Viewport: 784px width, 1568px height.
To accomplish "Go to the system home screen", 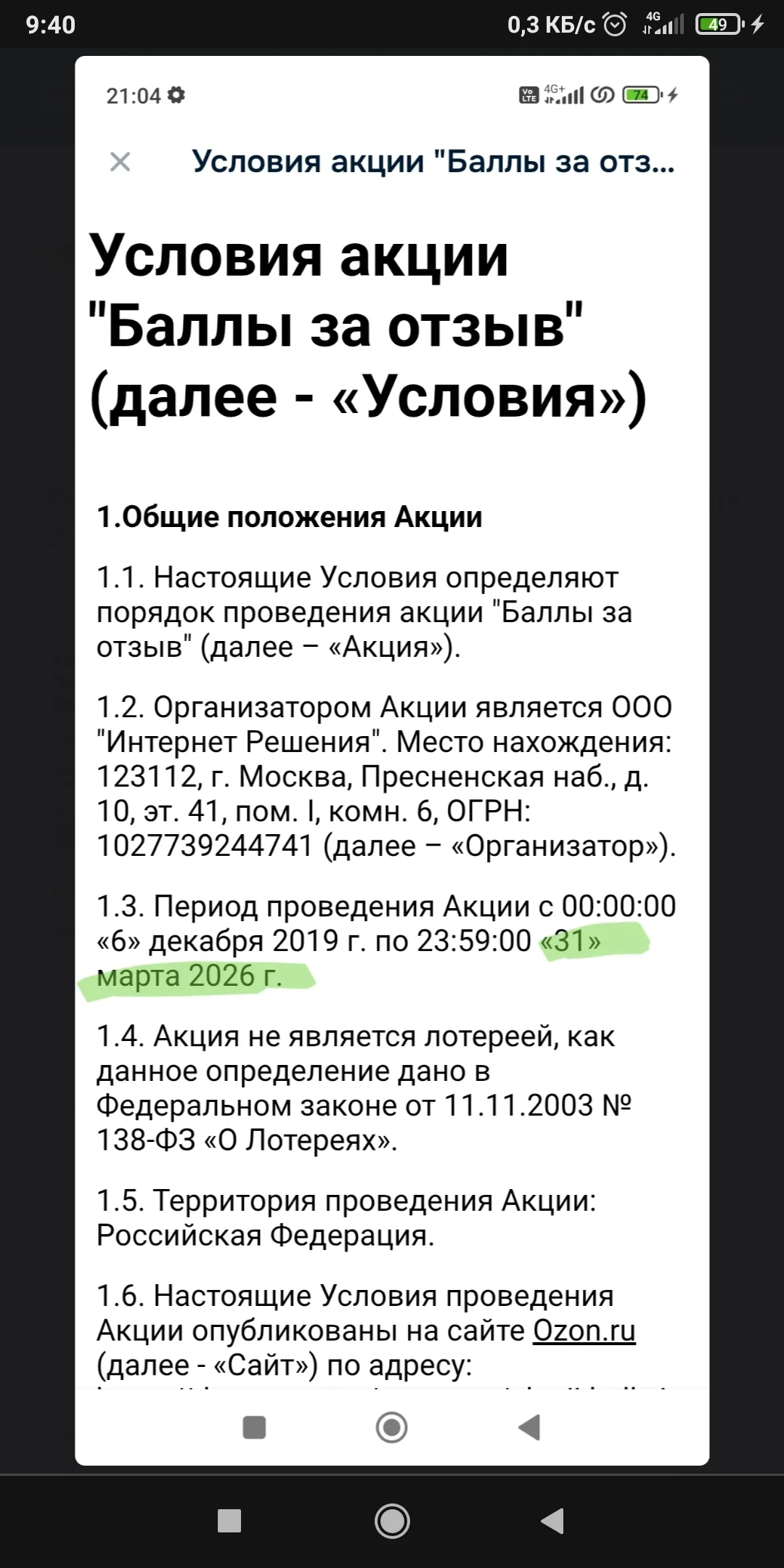I will click(x=392, y=1520).
